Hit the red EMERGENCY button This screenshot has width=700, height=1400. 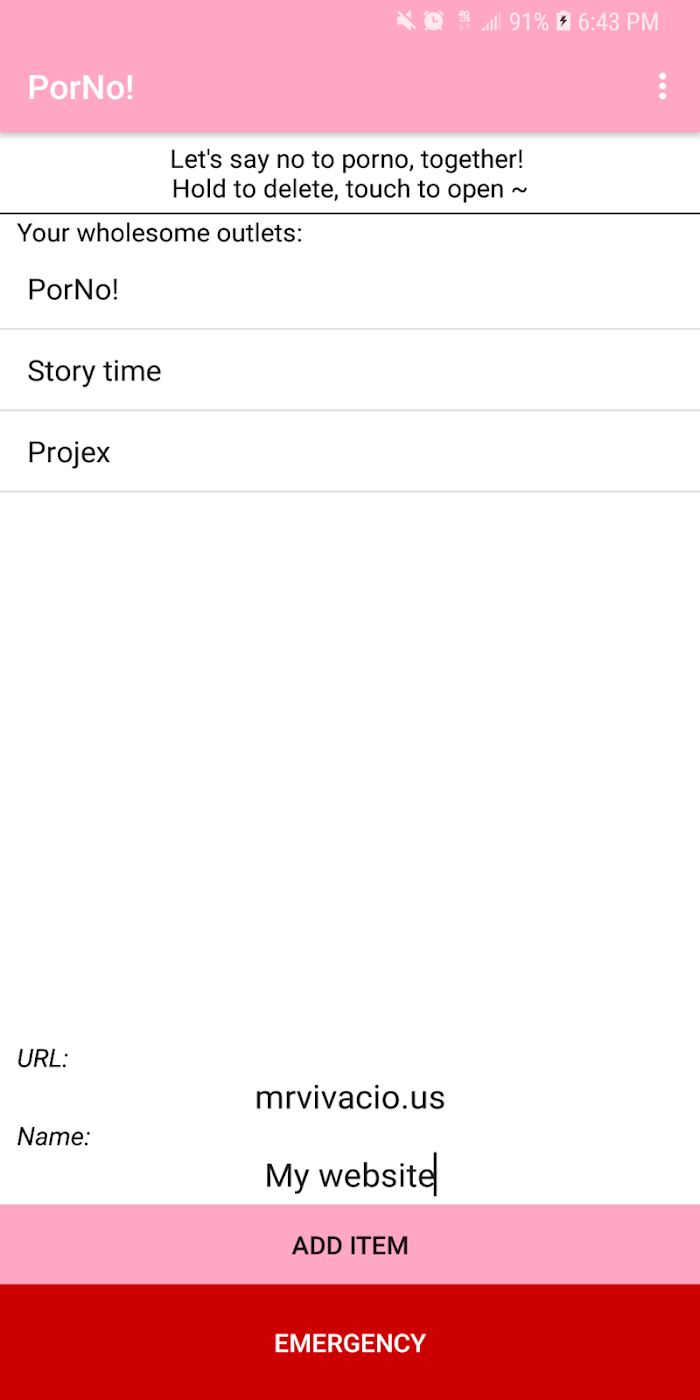(x=350, y=1342)
